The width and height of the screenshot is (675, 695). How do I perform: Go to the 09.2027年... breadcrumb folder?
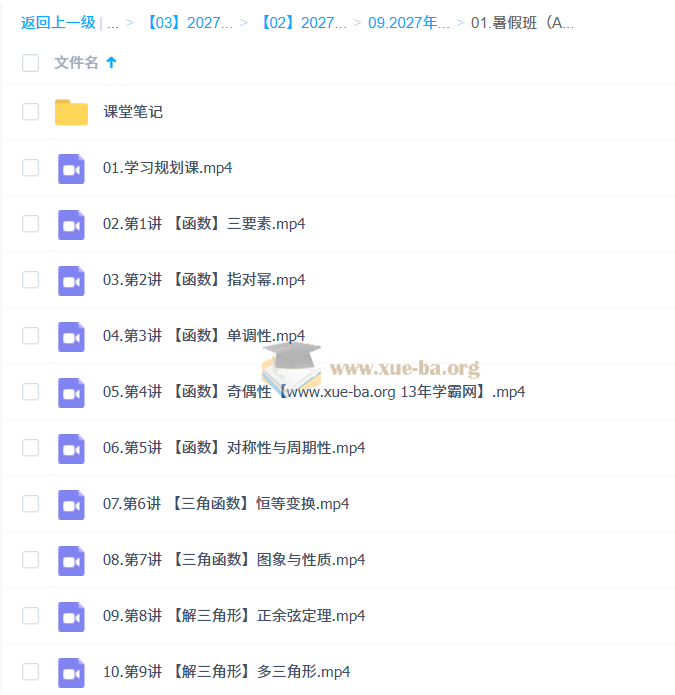pos(409,23)
